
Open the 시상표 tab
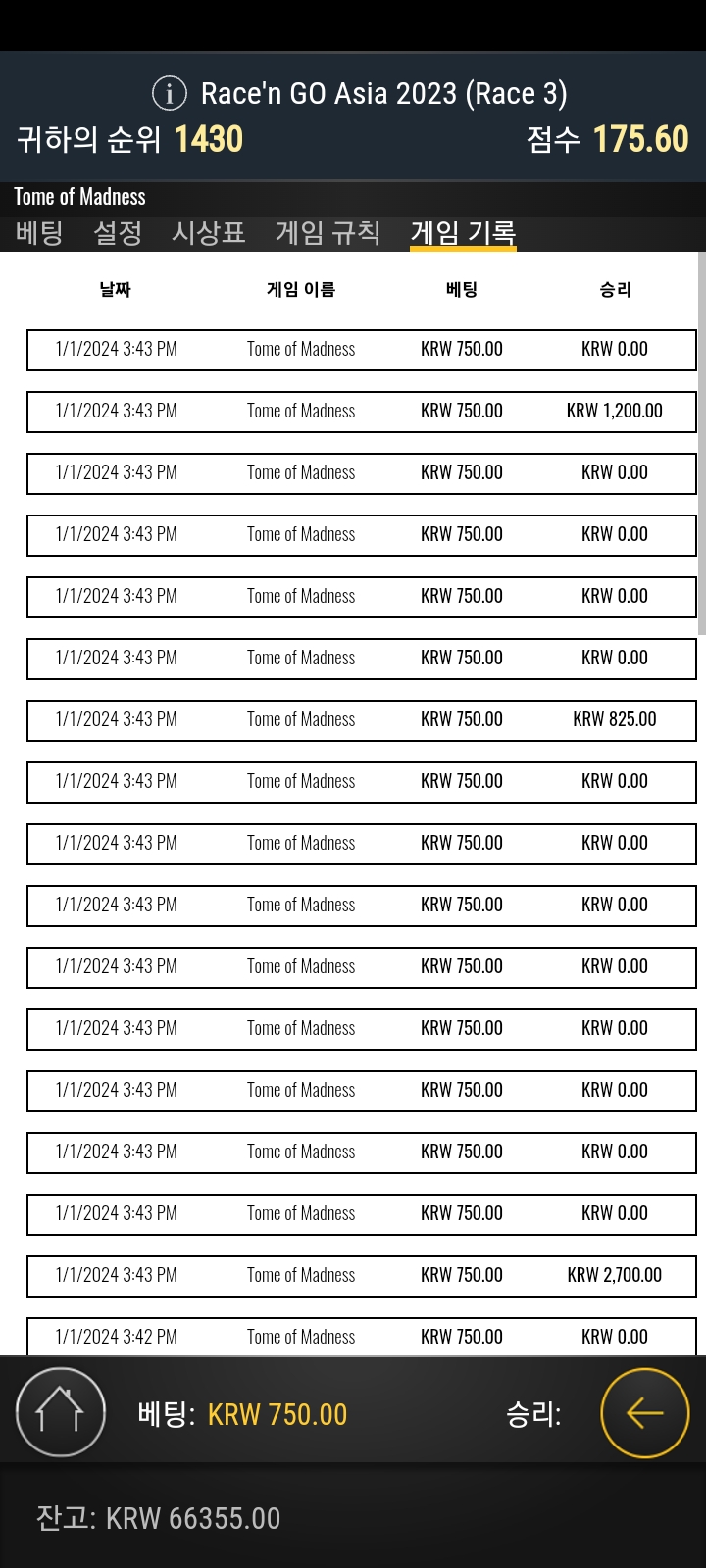coord(208,233)
